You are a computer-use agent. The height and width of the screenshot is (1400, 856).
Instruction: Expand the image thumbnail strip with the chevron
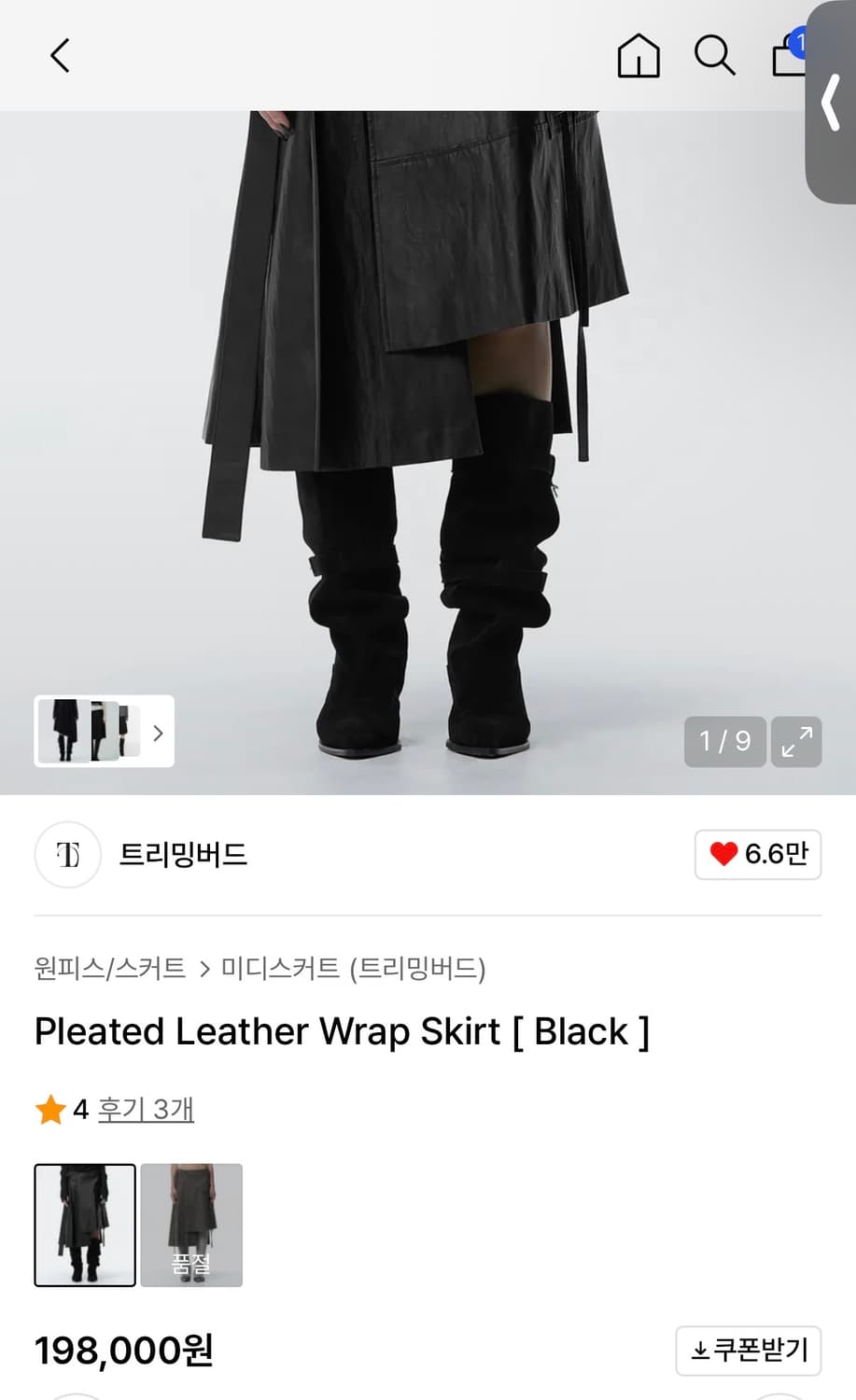[157, 733]
